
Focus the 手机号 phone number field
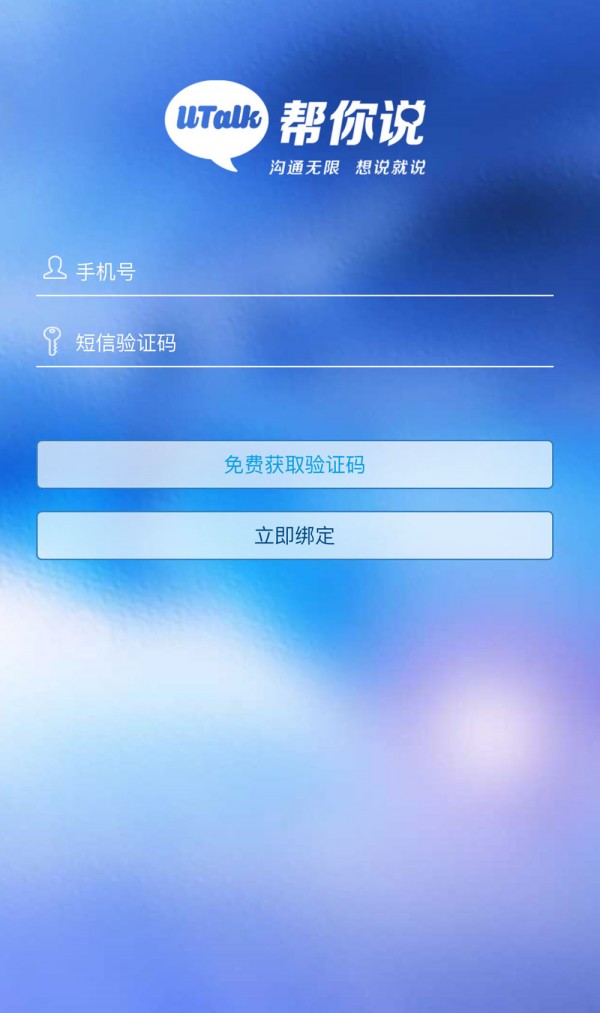pyautogui.click(x=295, y=271)
